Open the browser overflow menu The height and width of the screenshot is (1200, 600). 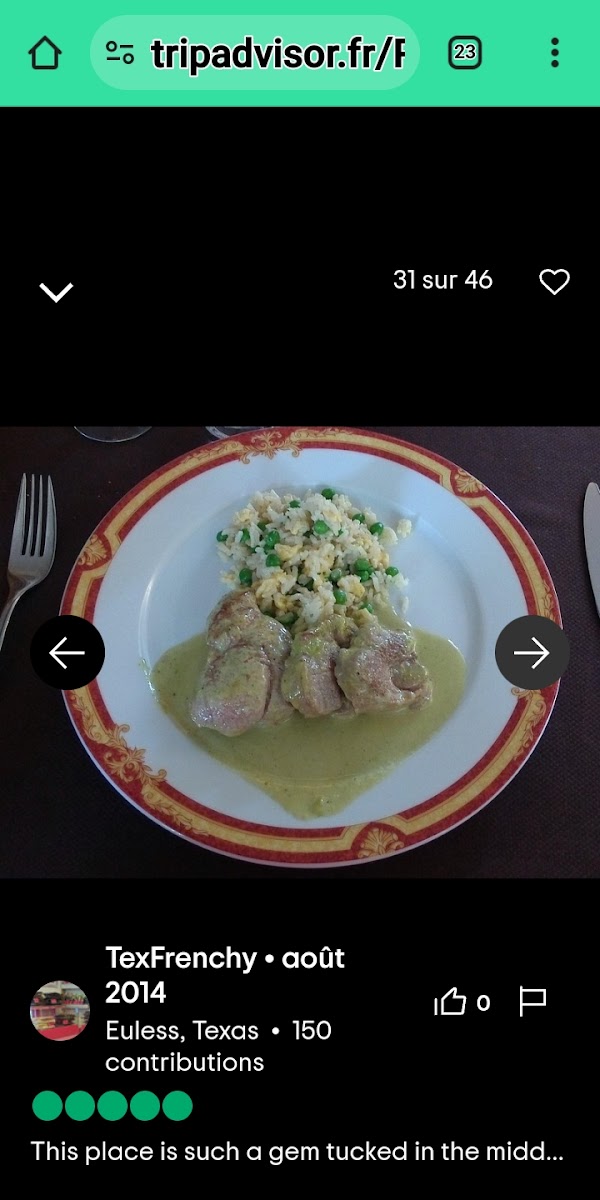[x=555, y=53]
